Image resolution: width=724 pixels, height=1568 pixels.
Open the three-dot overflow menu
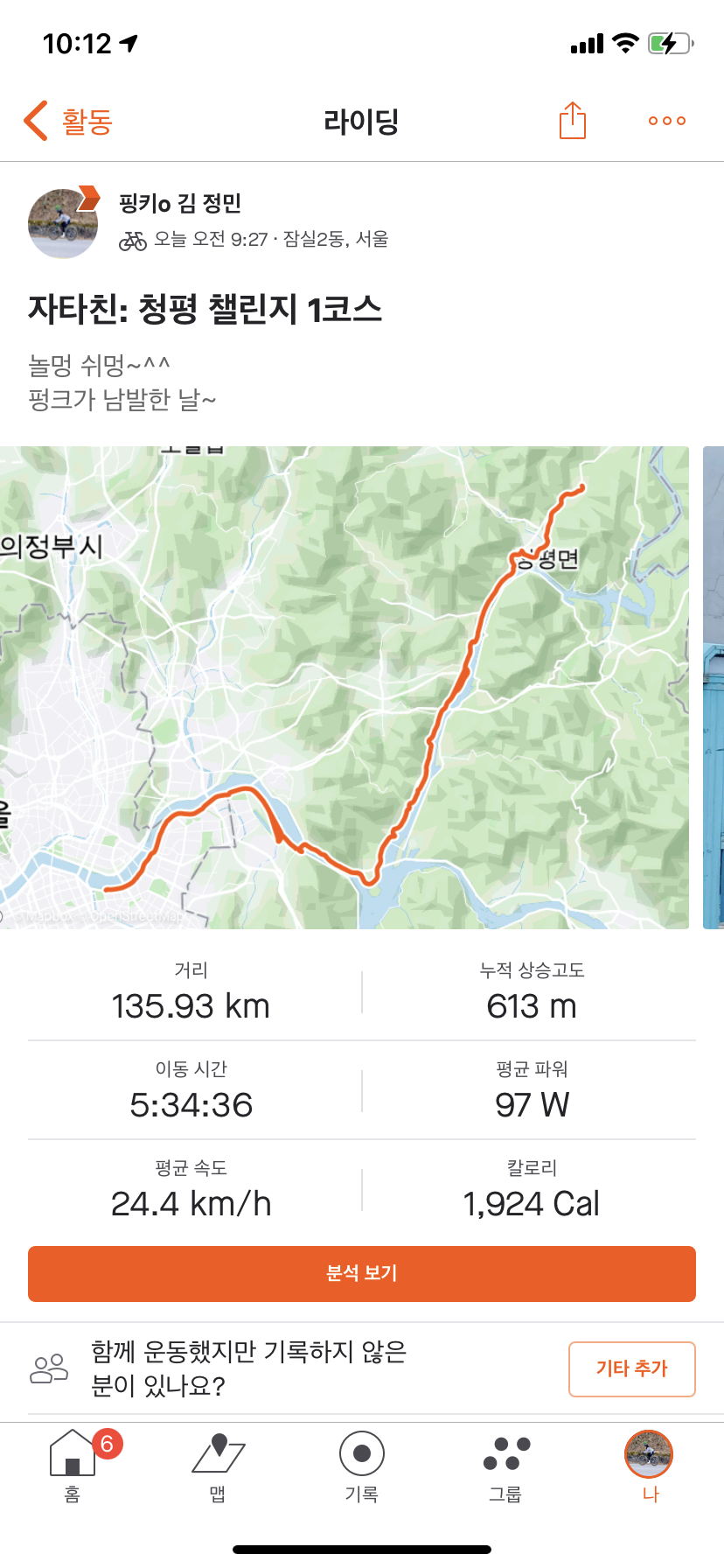(666, 121)
